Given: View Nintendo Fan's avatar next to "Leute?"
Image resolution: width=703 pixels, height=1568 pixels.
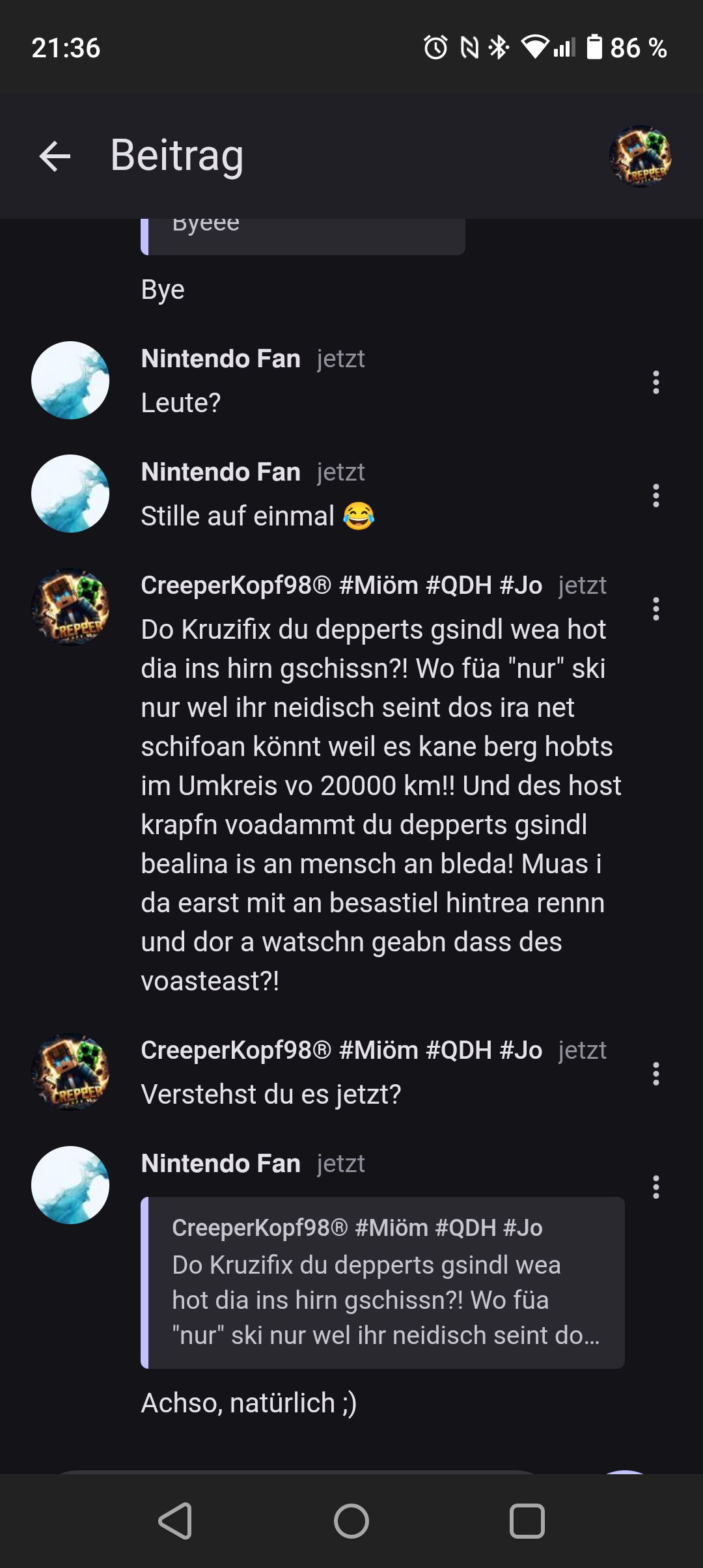Looking at the screenshot, I should coord(70,380).
